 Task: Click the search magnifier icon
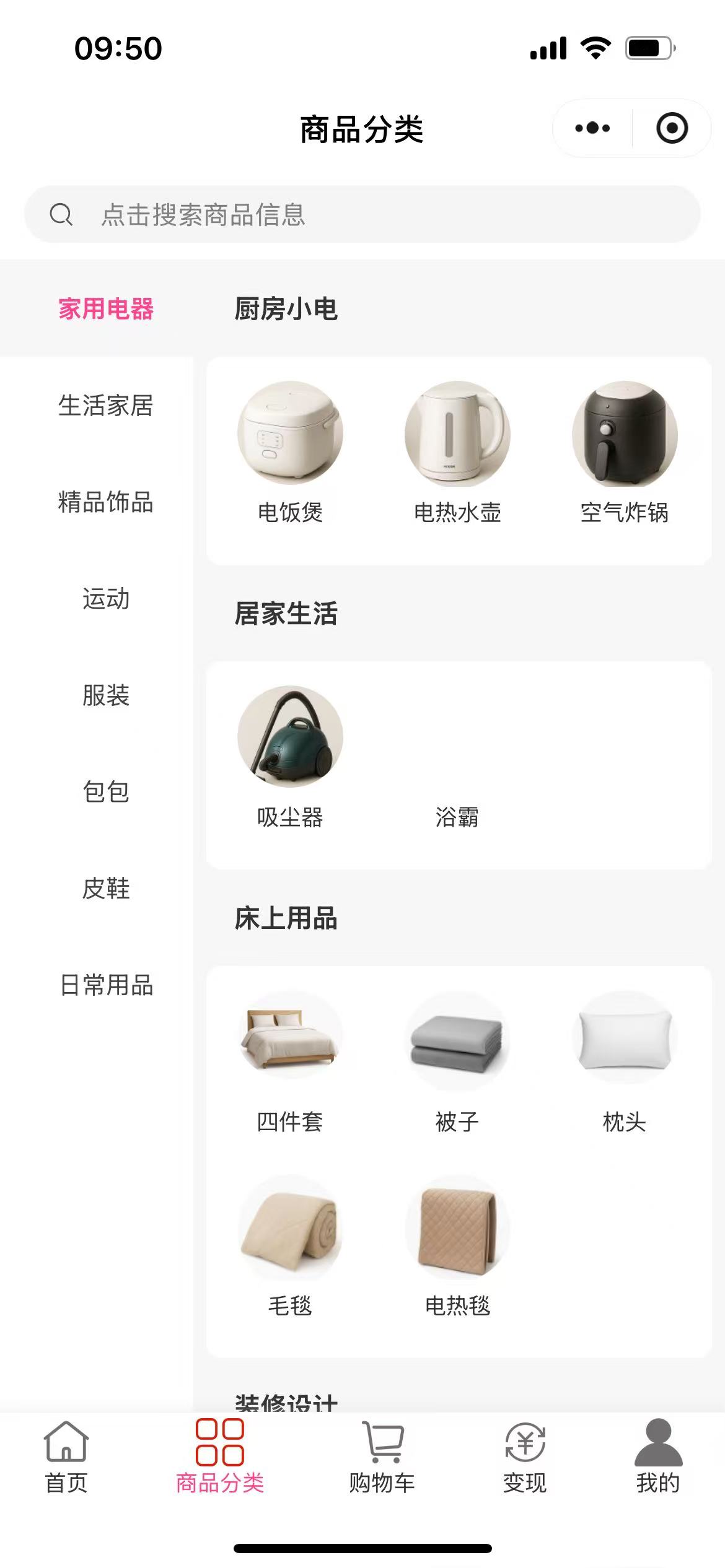tap(60, 216)
